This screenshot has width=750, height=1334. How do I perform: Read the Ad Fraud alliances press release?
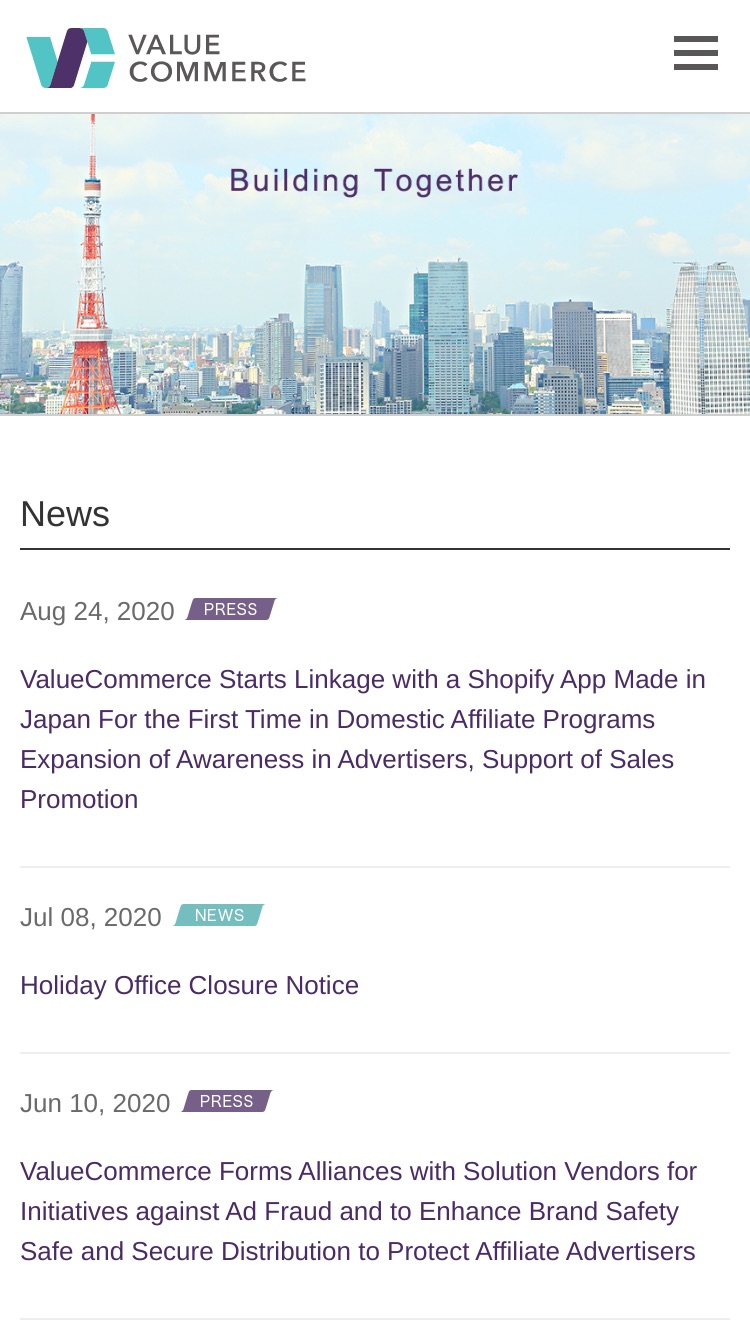358,1211
